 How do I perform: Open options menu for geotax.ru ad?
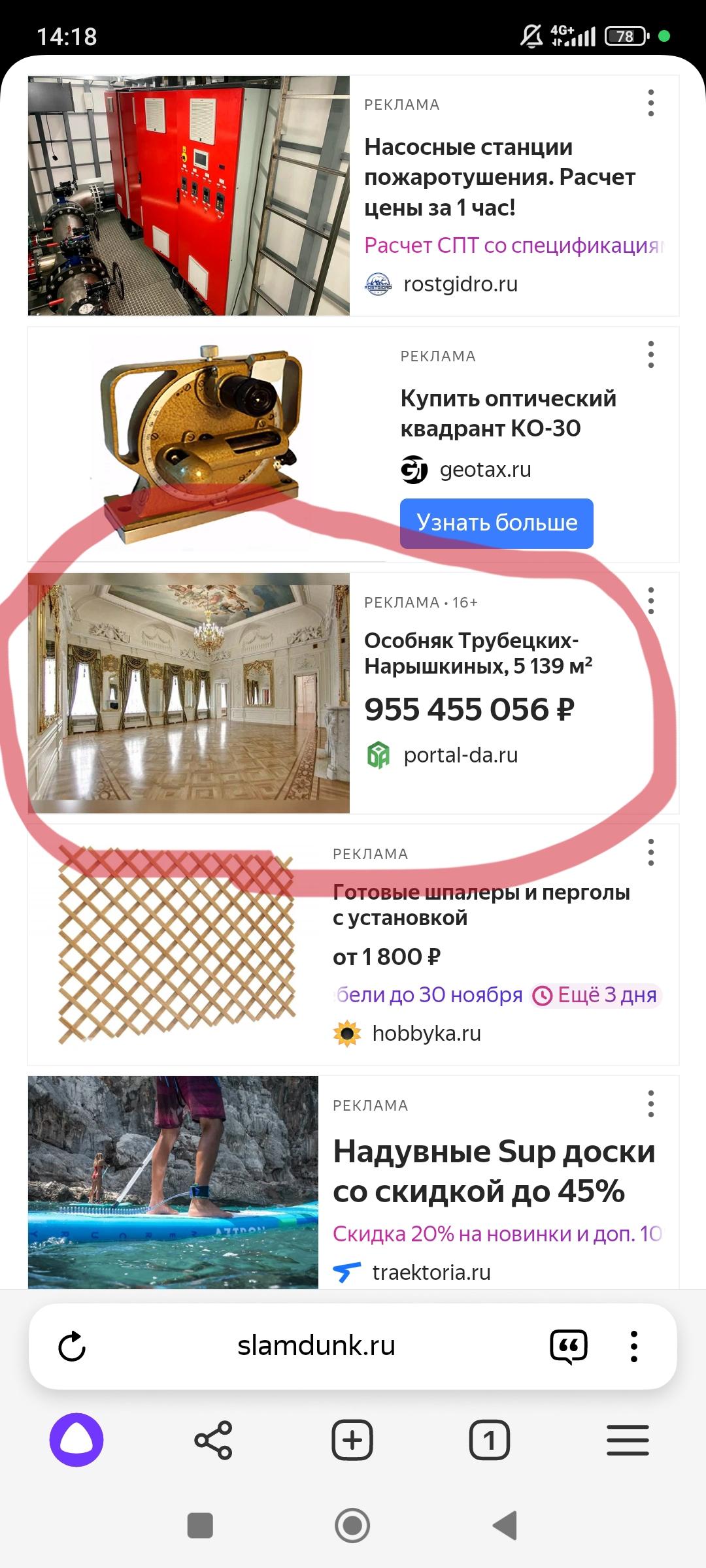650,355
